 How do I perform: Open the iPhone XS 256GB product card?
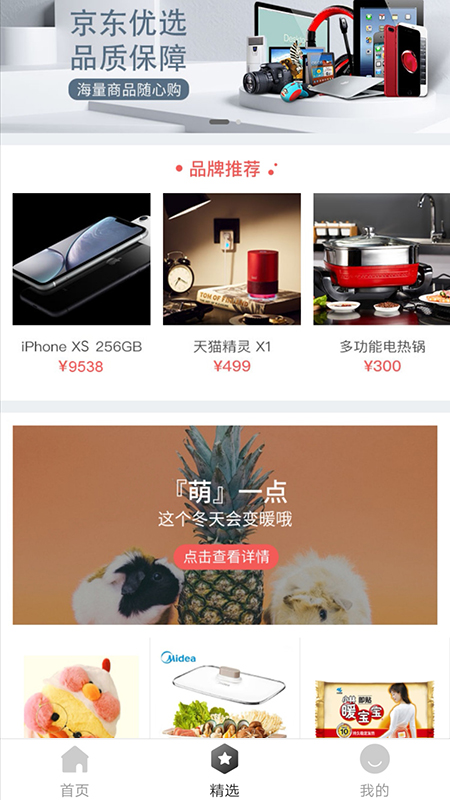pyautogui.click(x=82, y=283)
